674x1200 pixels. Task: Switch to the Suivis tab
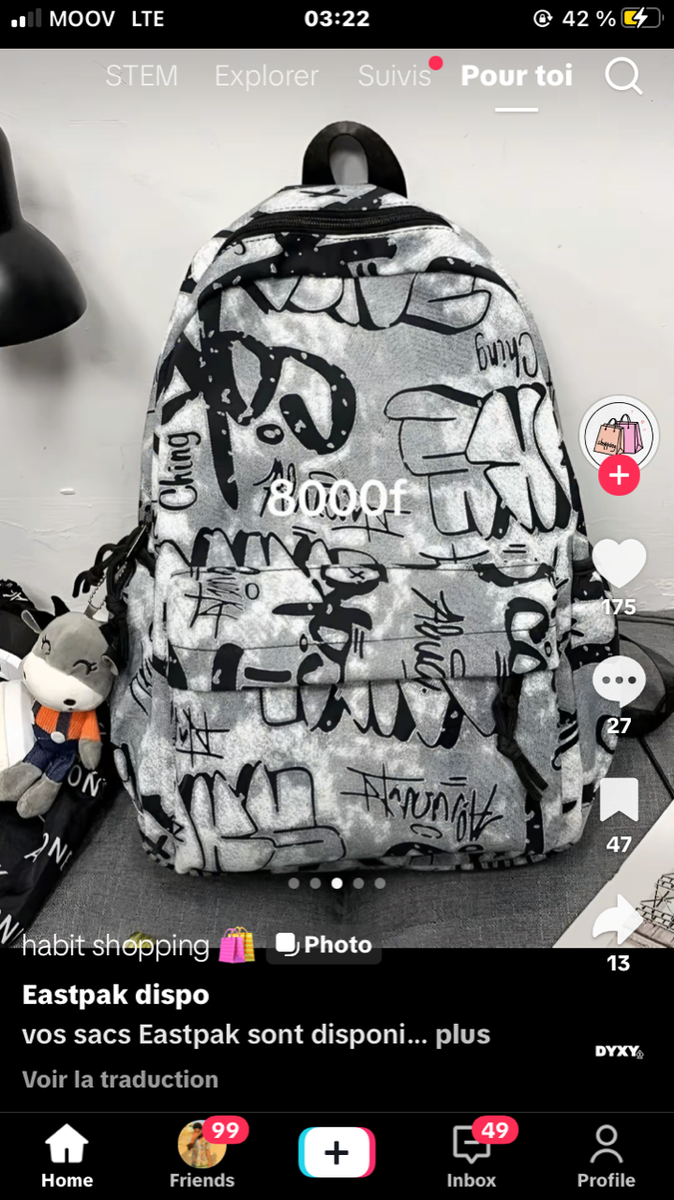click(394, 76)
